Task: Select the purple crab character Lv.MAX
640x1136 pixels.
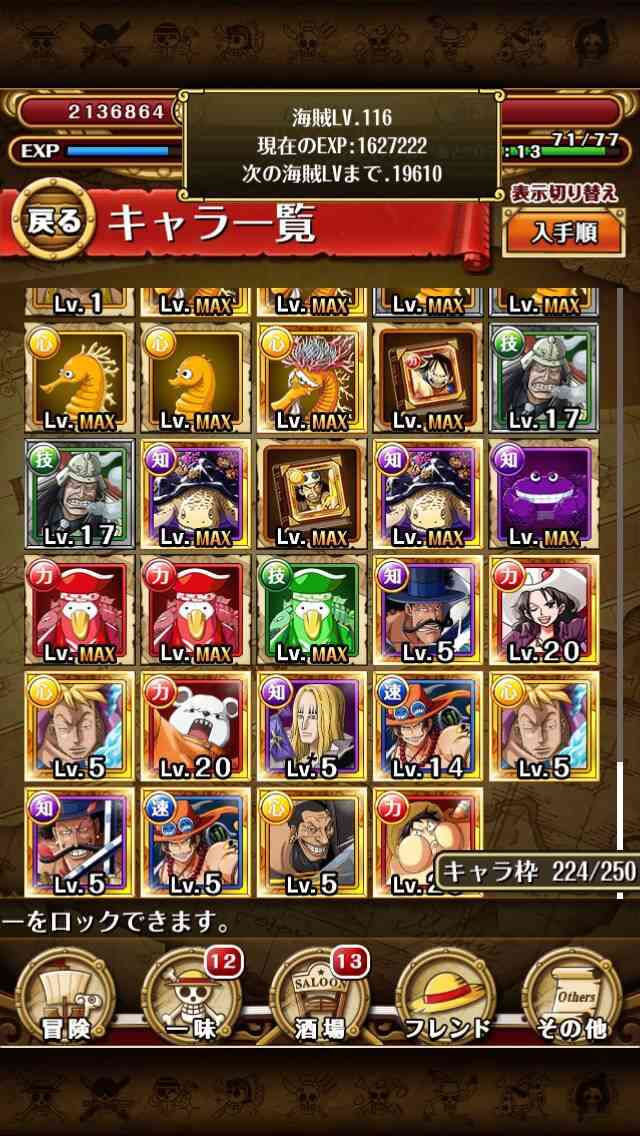Action: click(544, 493)
